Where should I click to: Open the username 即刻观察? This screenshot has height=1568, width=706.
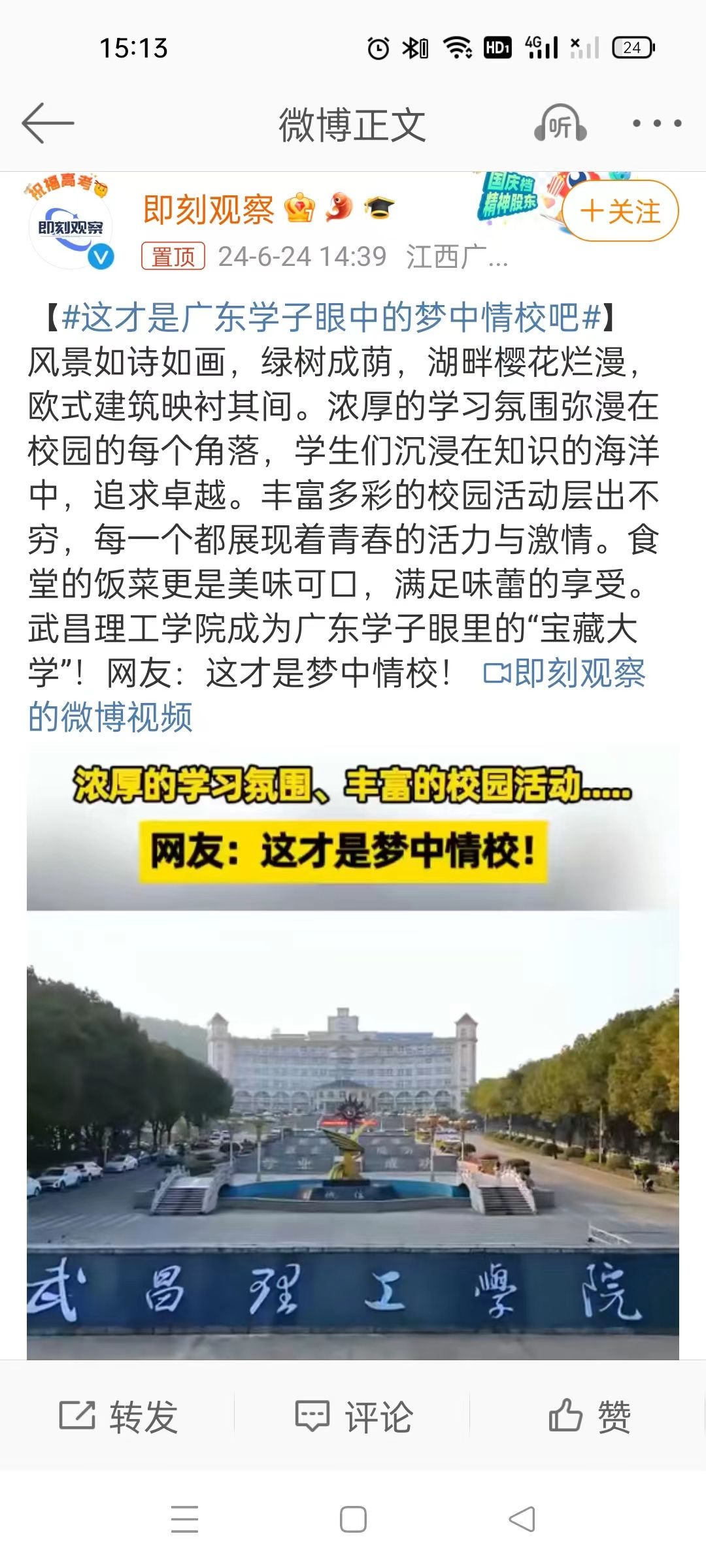point(209,210)
